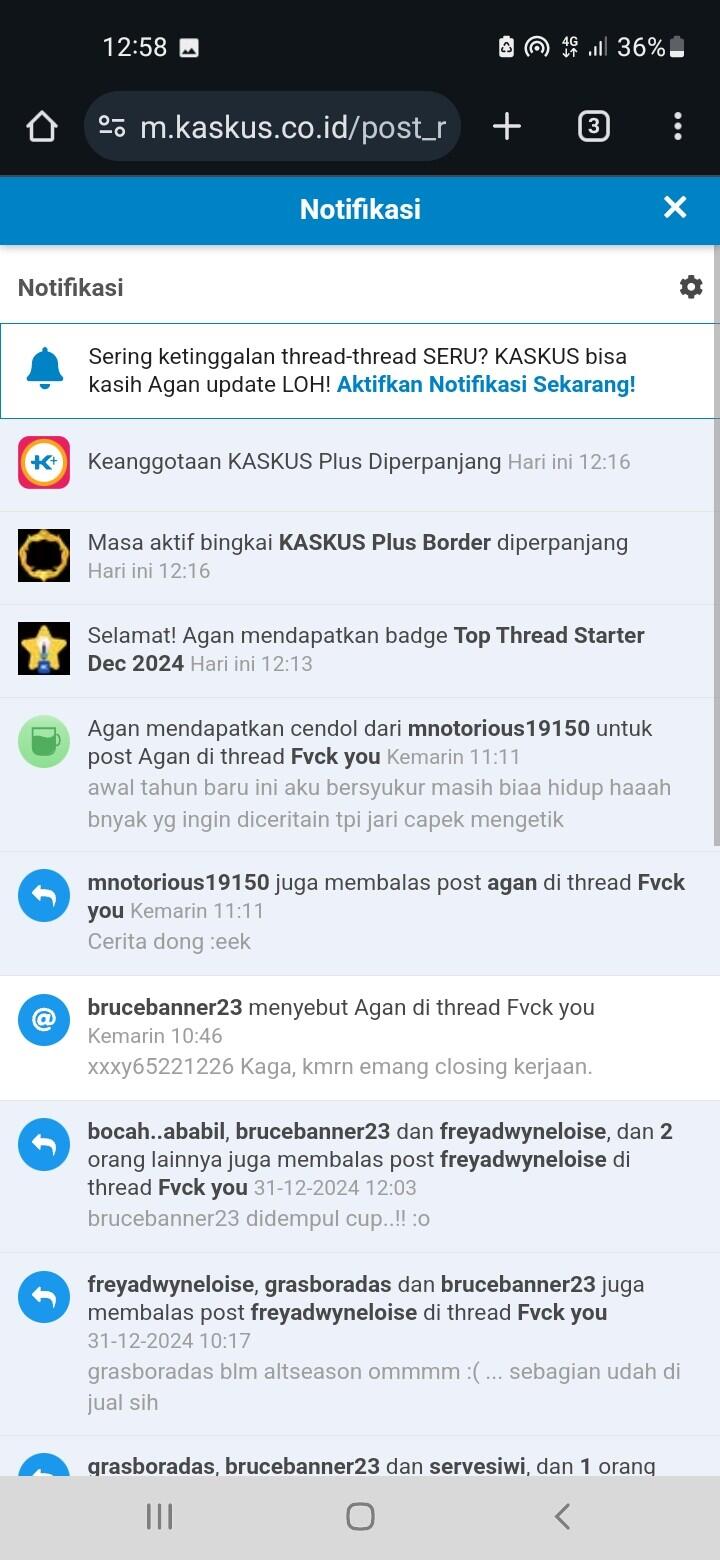This screenshot has width=720, height=1560.
Task: Open the Chrome three-dot overflow menu
Action: (x=678, y=126)
